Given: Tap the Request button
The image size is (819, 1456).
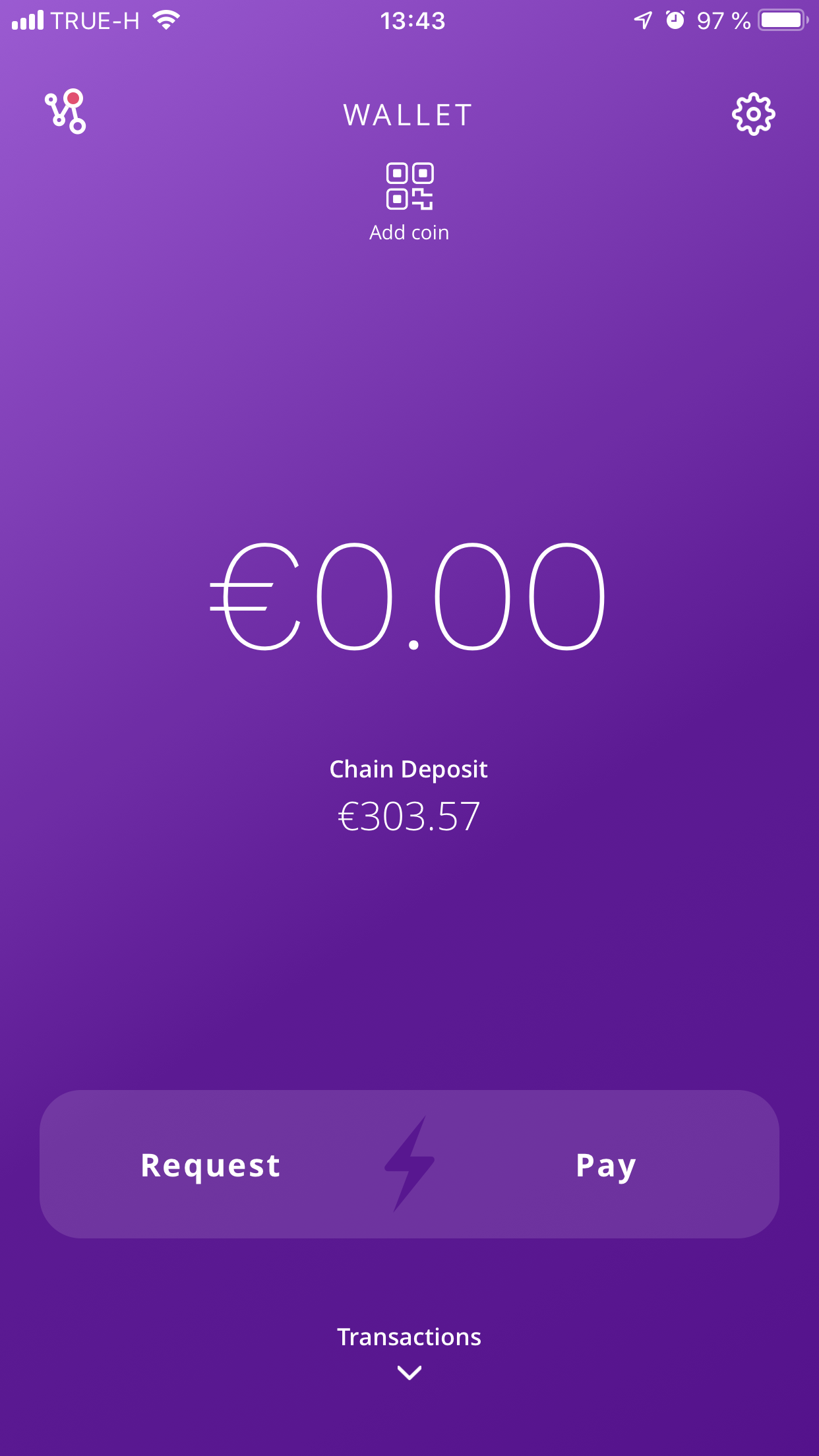Looking at the screenshot, I should pyautogui.click(x=211, y=1165).
